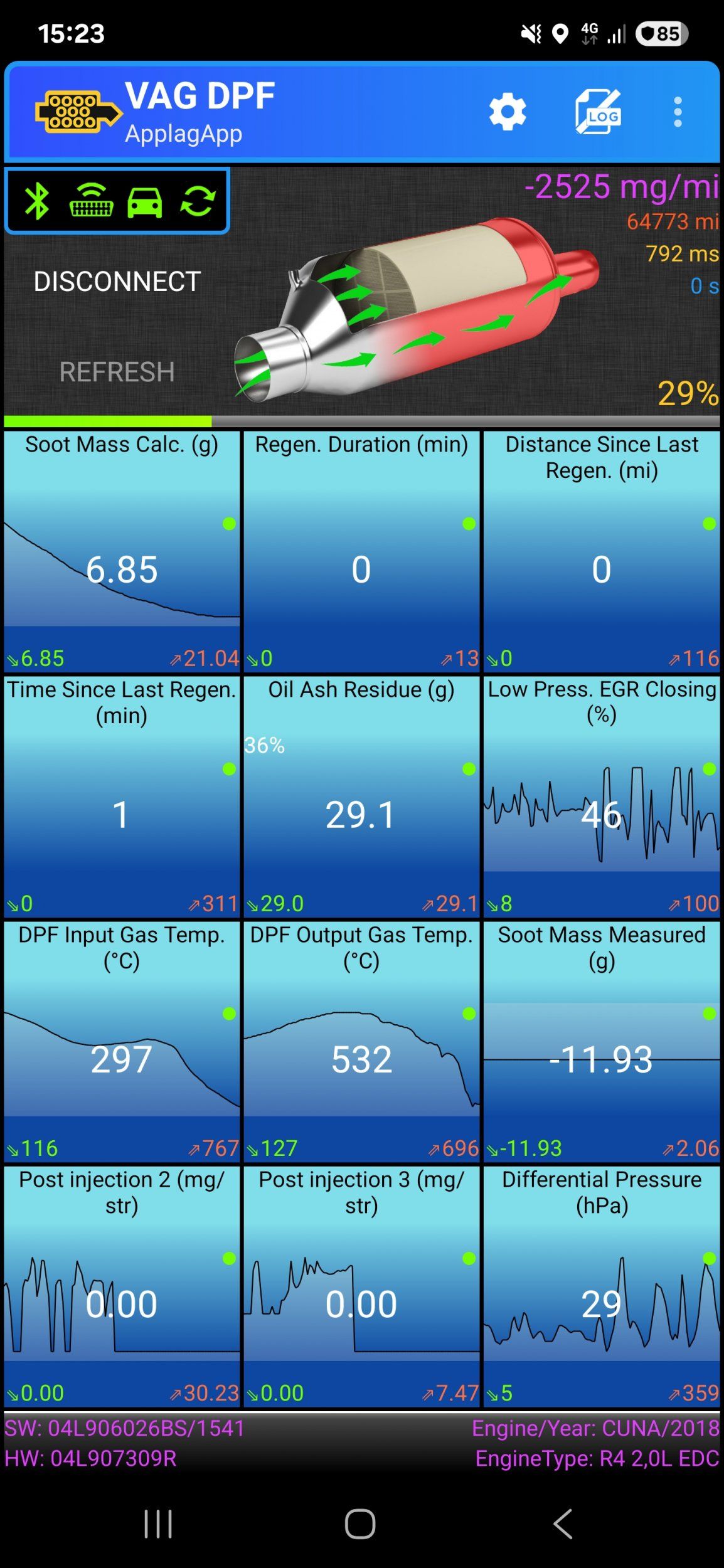The height and width of the screenshot is (1568, 724).
Task: Open DPF Input Gas Temp. tile
Action: [122, 1041]
